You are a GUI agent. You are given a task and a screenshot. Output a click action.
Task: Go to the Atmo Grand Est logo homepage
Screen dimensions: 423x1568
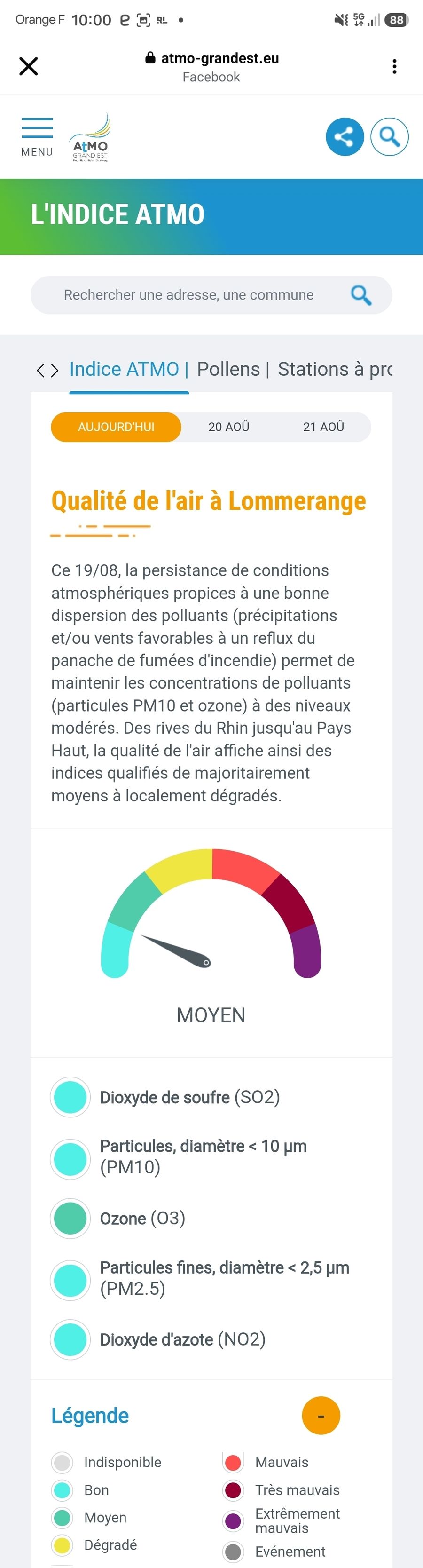click(x=91, y=137)
